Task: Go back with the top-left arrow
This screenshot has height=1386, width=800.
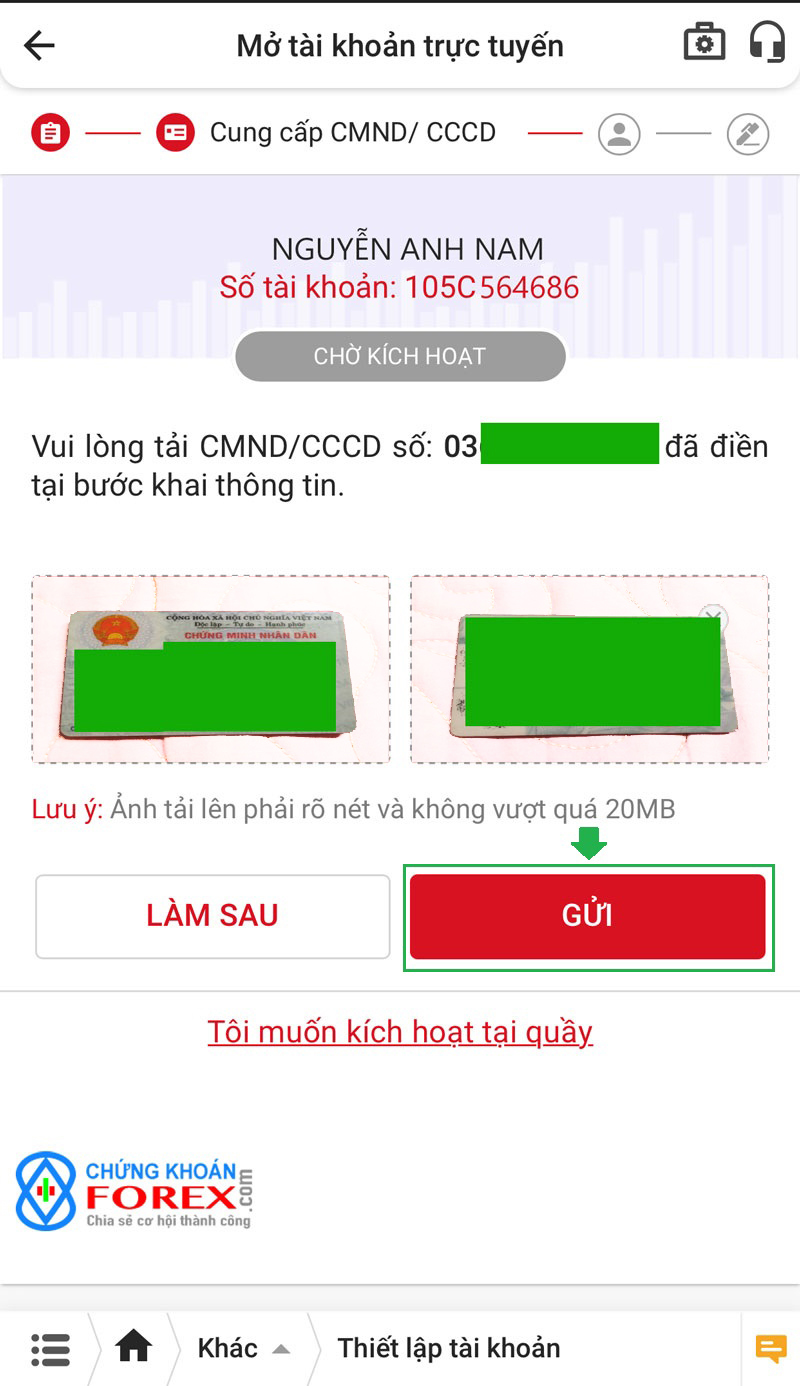Action: pyautogui.click(x=39, y=46)
